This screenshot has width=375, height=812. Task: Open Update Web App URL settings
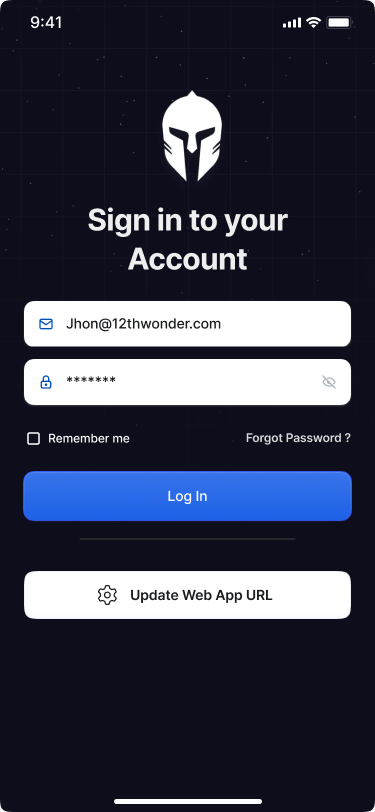(187, 595)
